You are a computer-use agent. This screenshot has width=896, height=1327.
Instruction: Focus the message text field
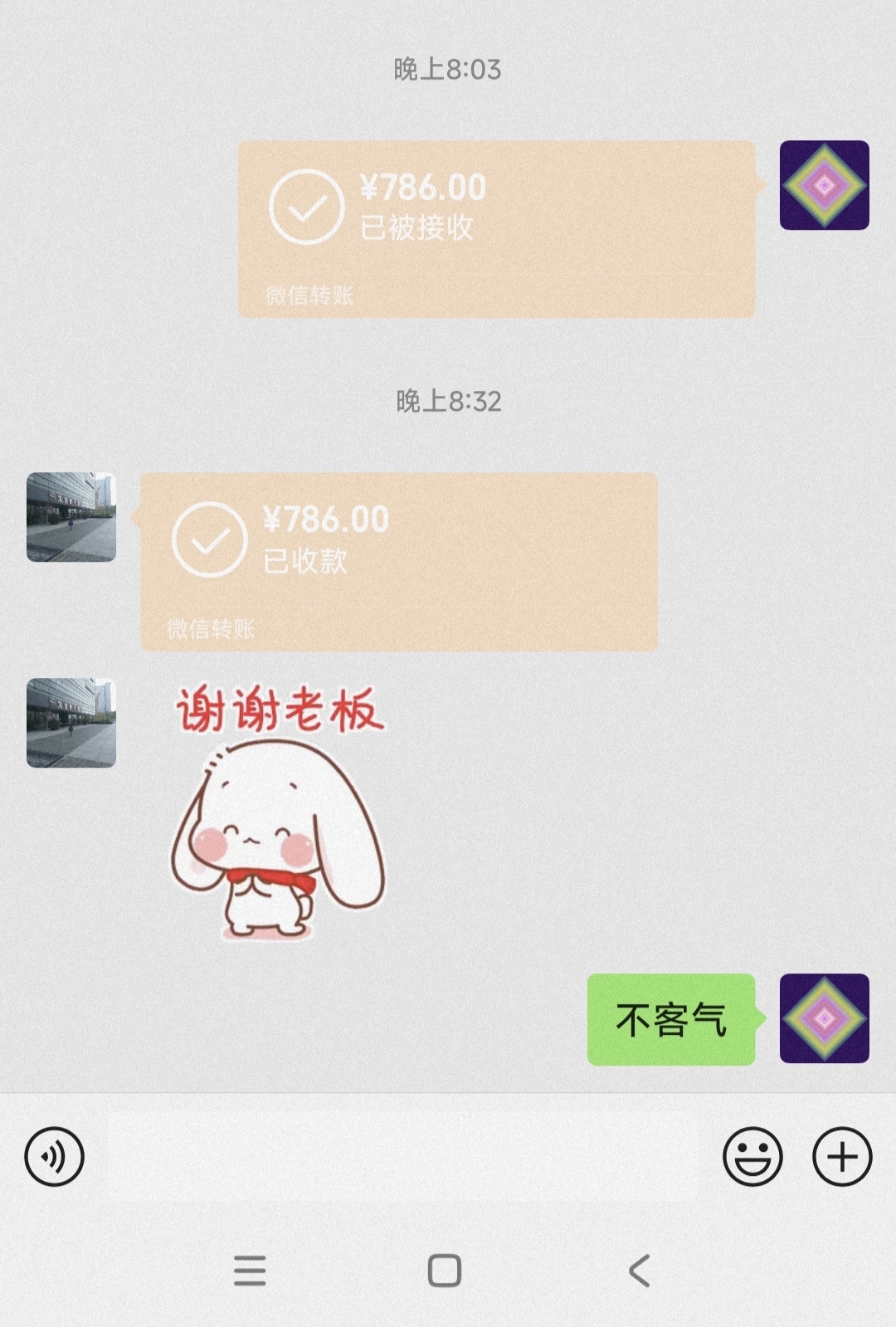click(402, 1156)
